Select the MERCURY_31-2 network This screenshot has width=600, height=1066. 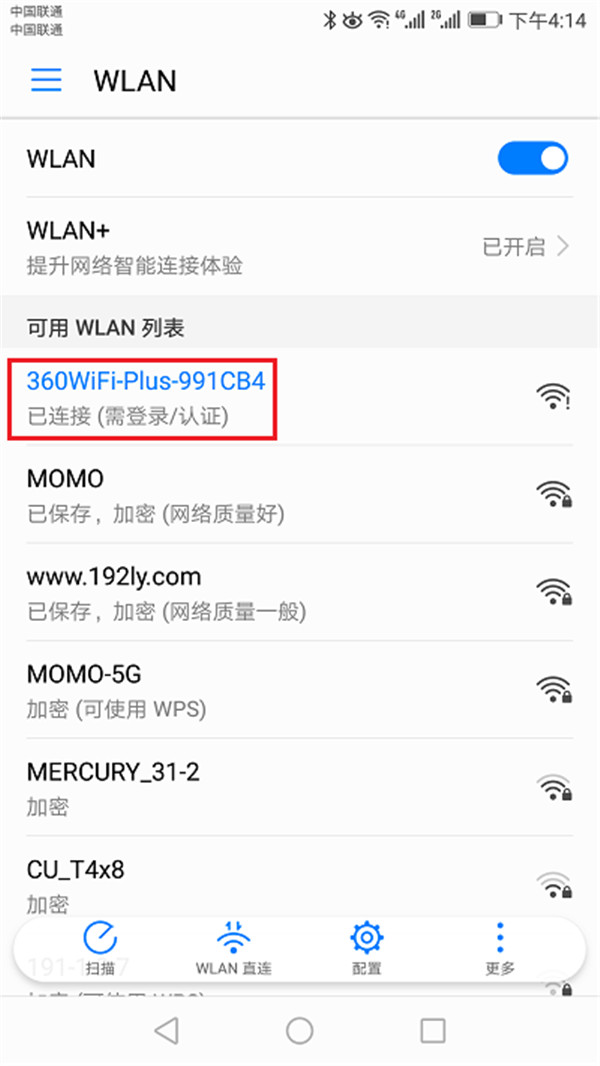click(300, 787)
